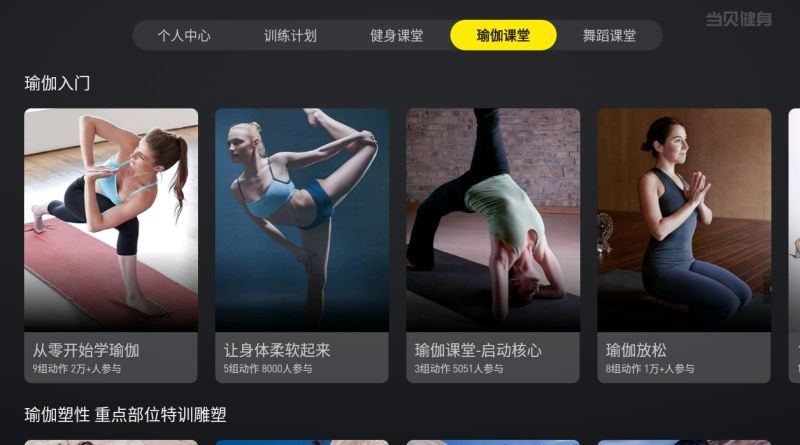Switch to the 舞蹈课堂 tab
Viewport: 800px width, 445px height.
609,35
